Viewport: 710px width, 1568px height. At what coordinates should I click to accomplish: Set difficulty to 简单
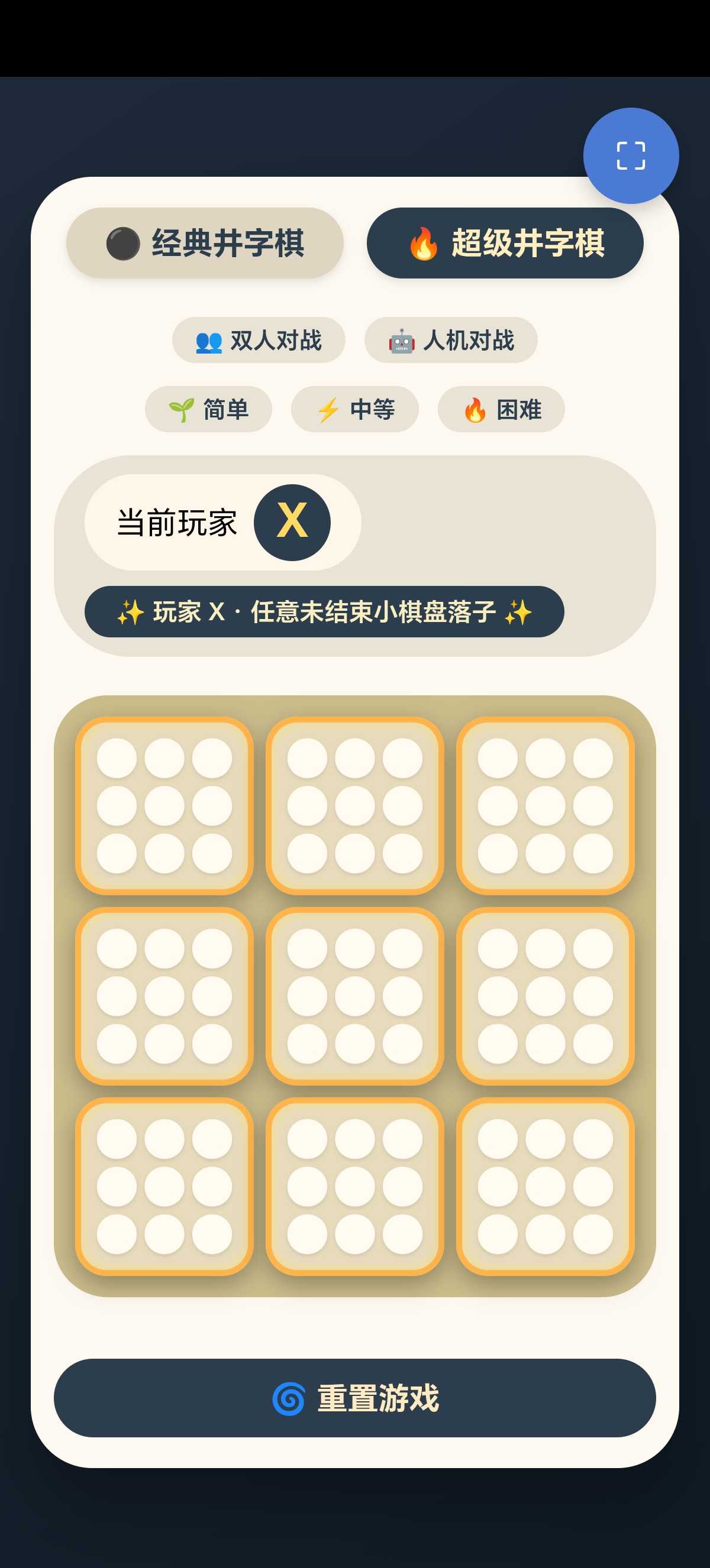click(208, 409)
